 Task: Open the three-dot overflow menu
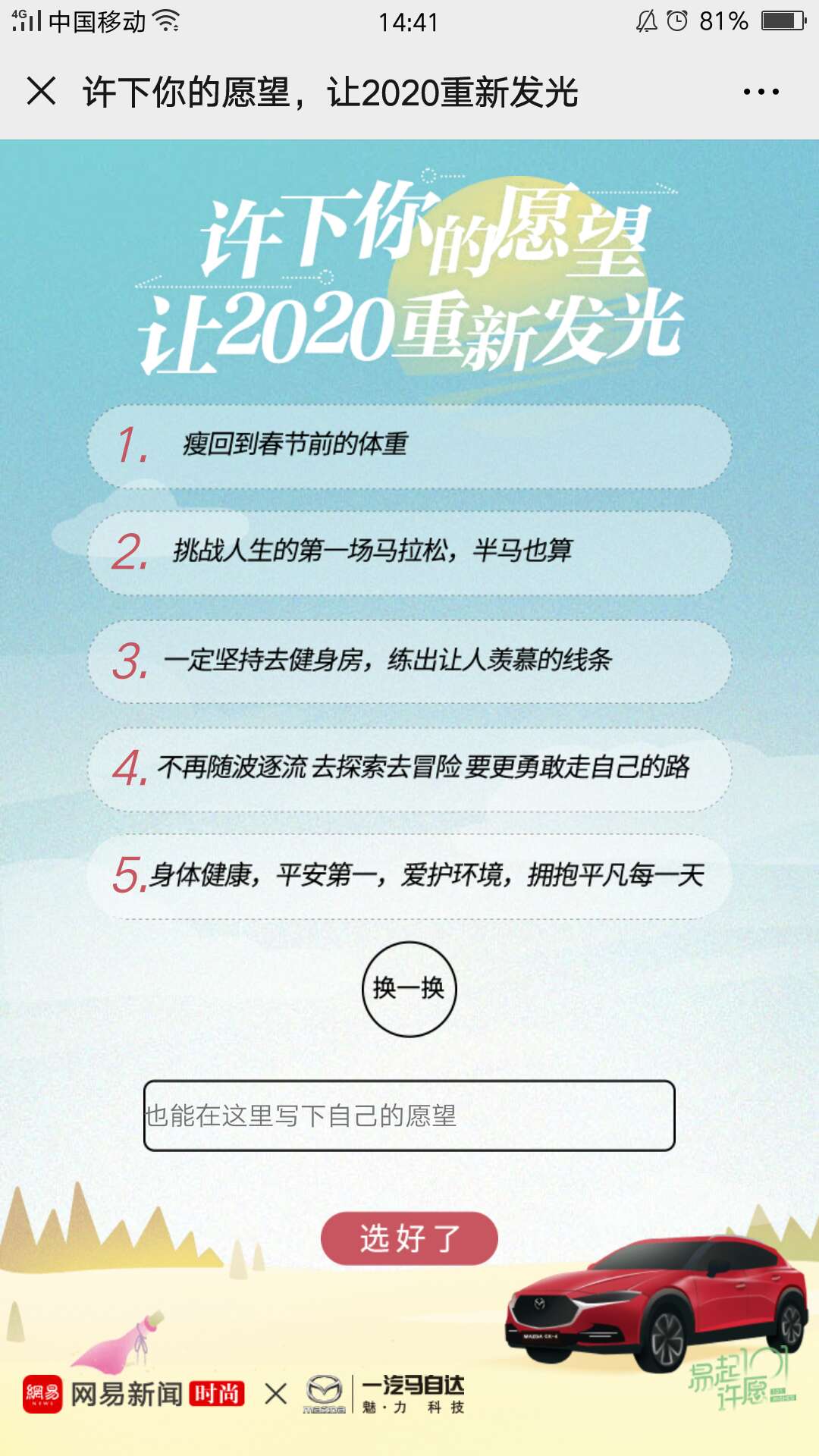click(x=761, y=92)
